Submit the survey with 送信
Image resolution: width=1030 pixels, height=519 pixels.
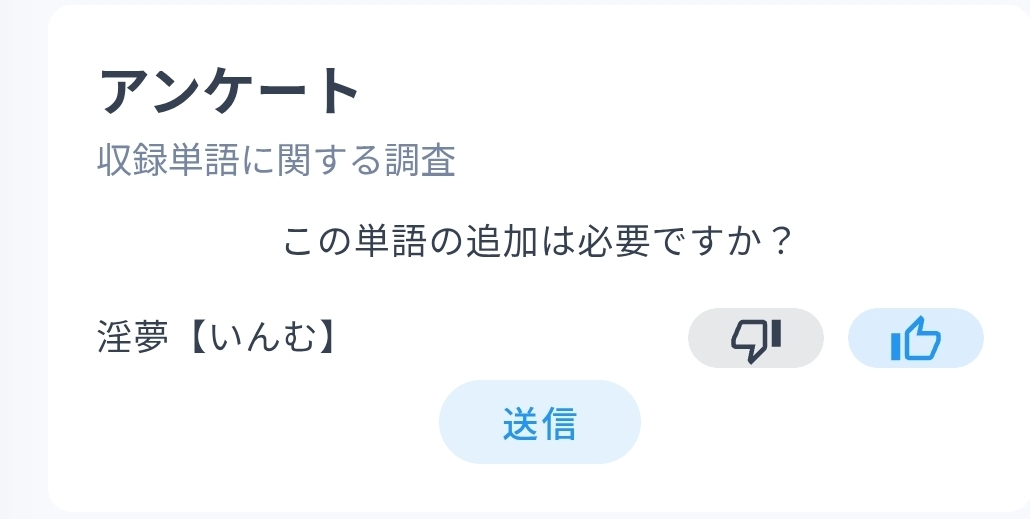[x=539, y=422]
